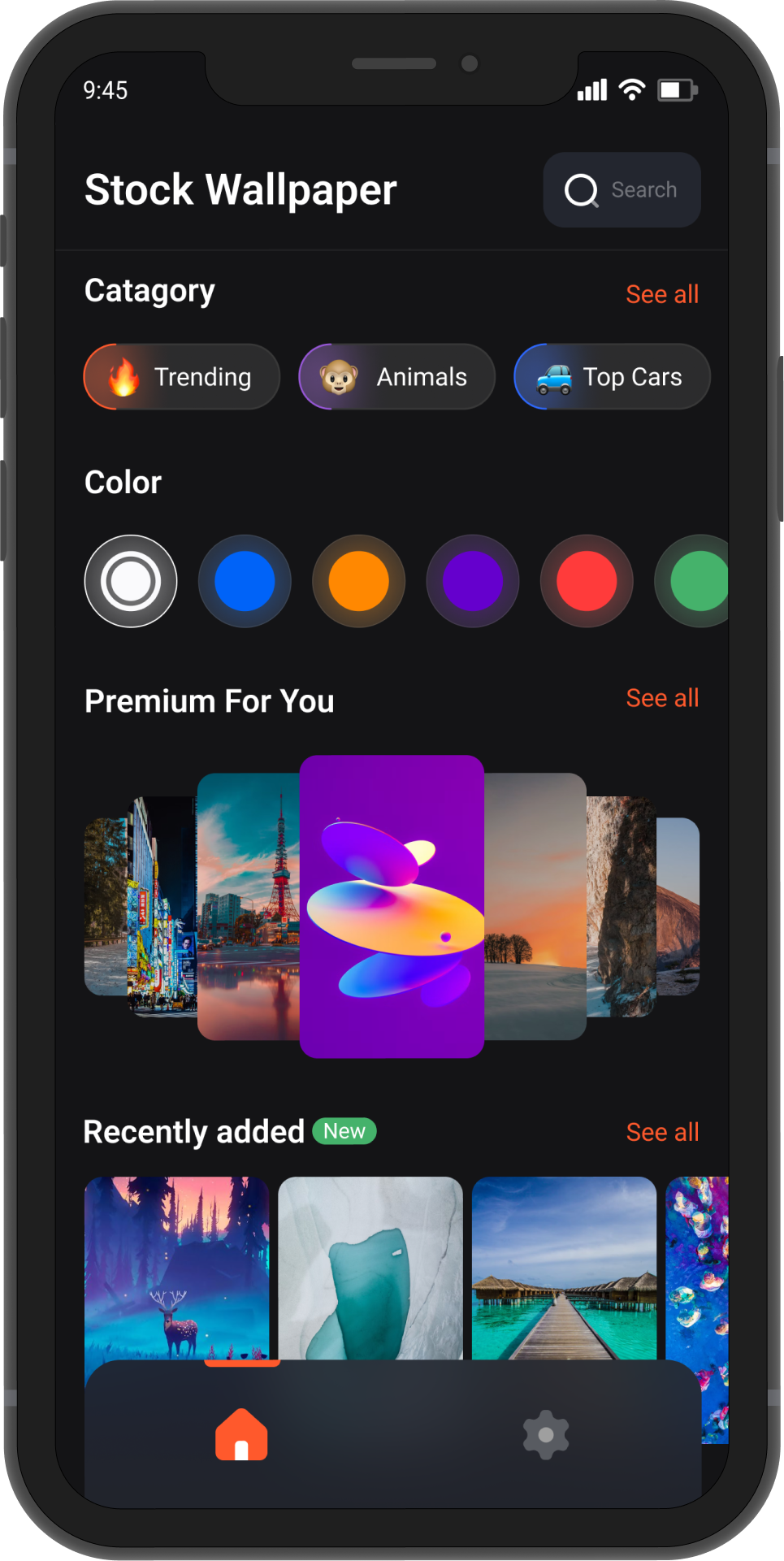View the tropical pier bungalows wallpaper
The height and width of the screenshot is (1561, 784).
(x=564, y=1268)
